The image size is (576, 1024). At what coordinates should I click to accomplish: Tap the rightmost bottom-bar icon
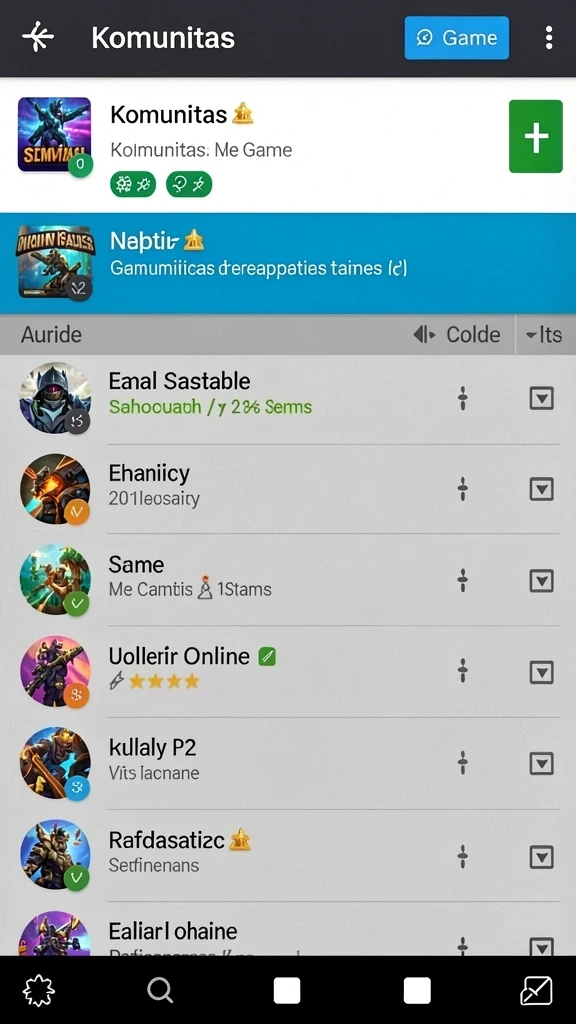[x=536, y=991]
